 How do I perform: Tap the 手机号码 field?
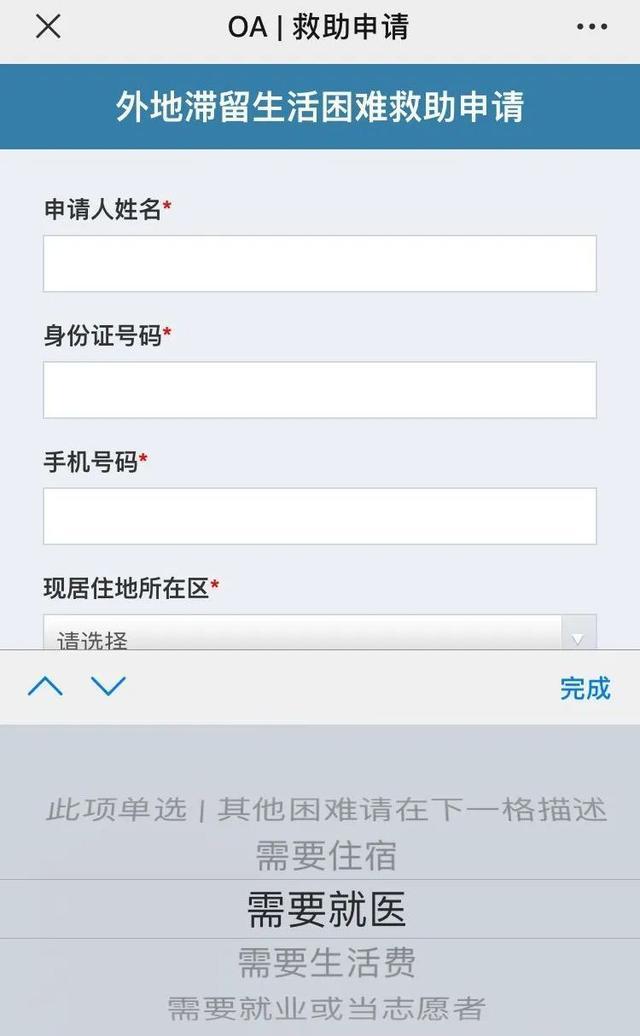tap(320, 516)
